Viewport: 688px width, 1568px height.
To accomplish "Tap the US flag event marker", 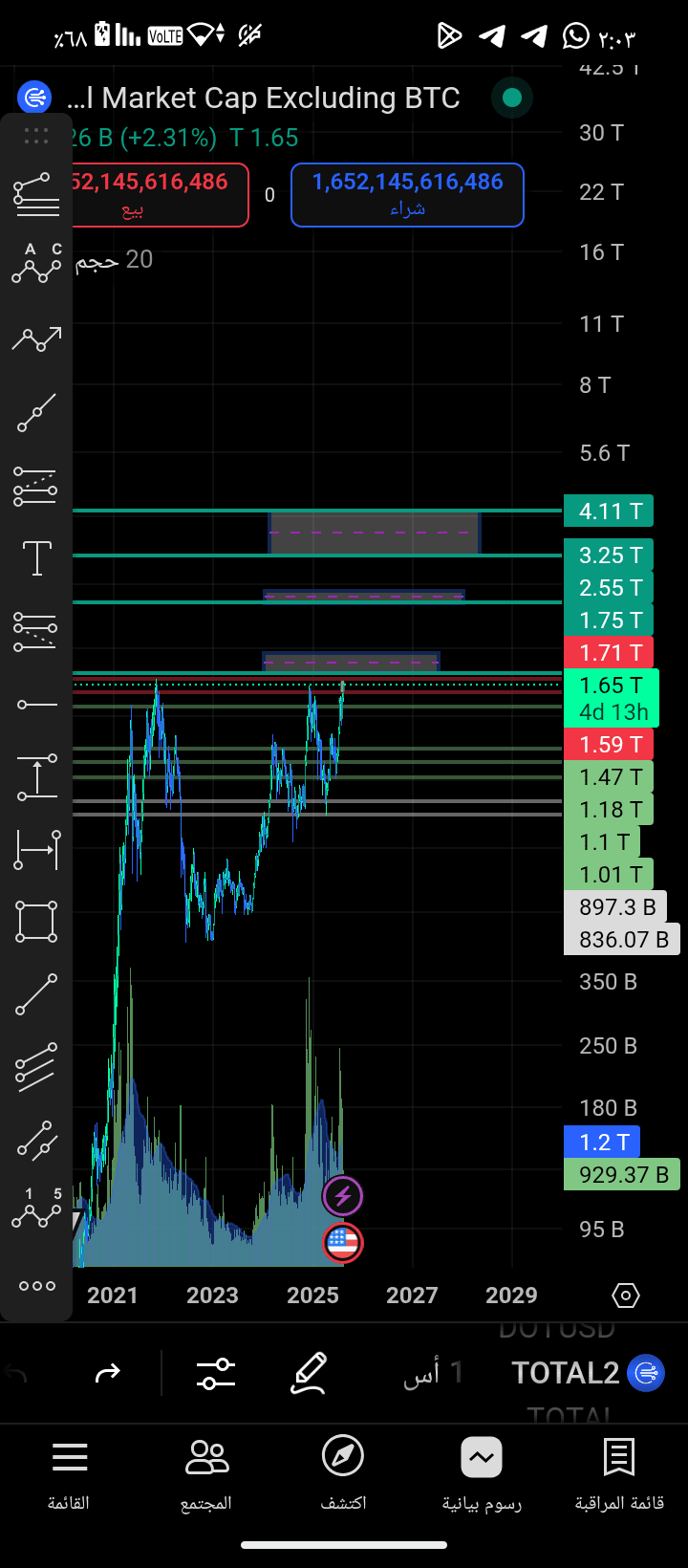I will click(343, 1242).
